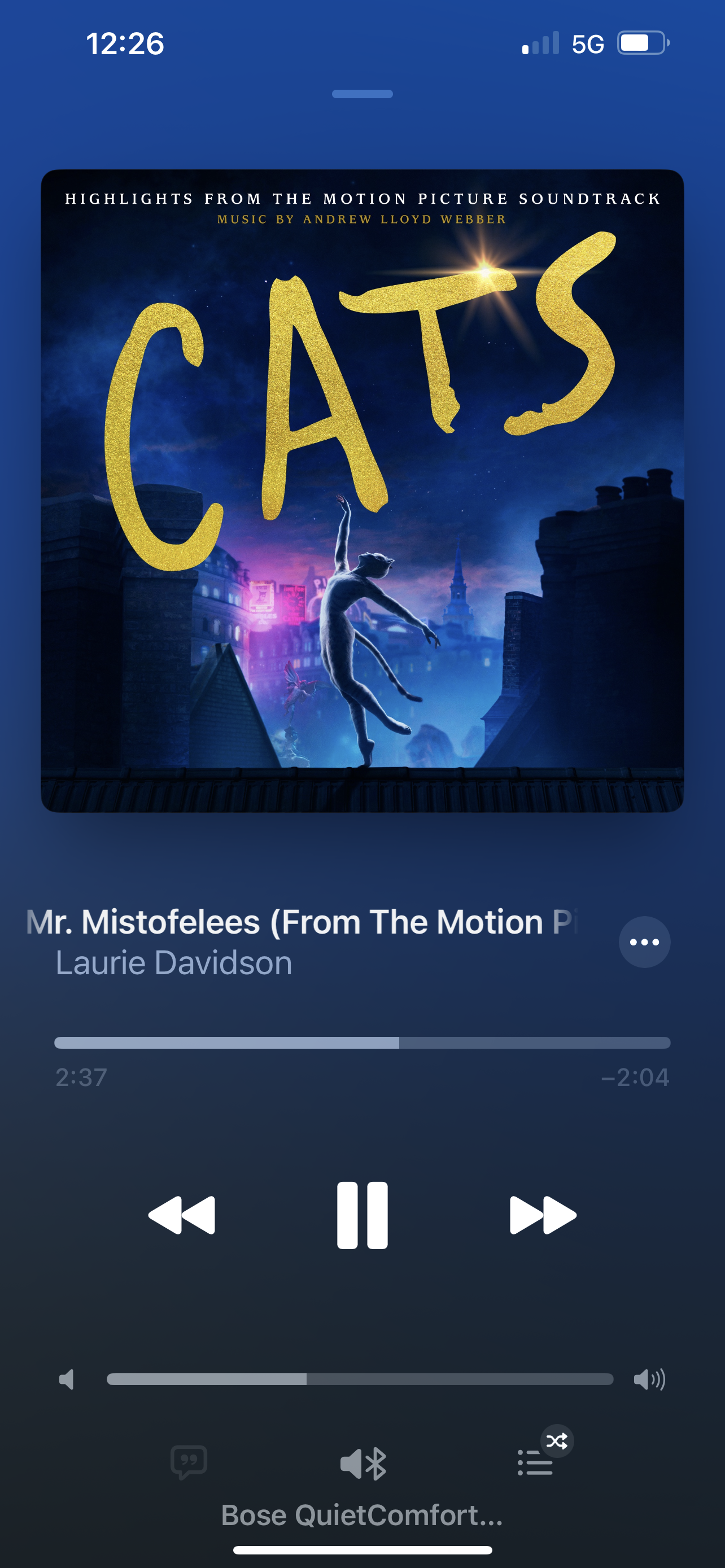Tap the grabber handle to minimize player
Viewport: 725px width, 1568px height.
point(362,94)
